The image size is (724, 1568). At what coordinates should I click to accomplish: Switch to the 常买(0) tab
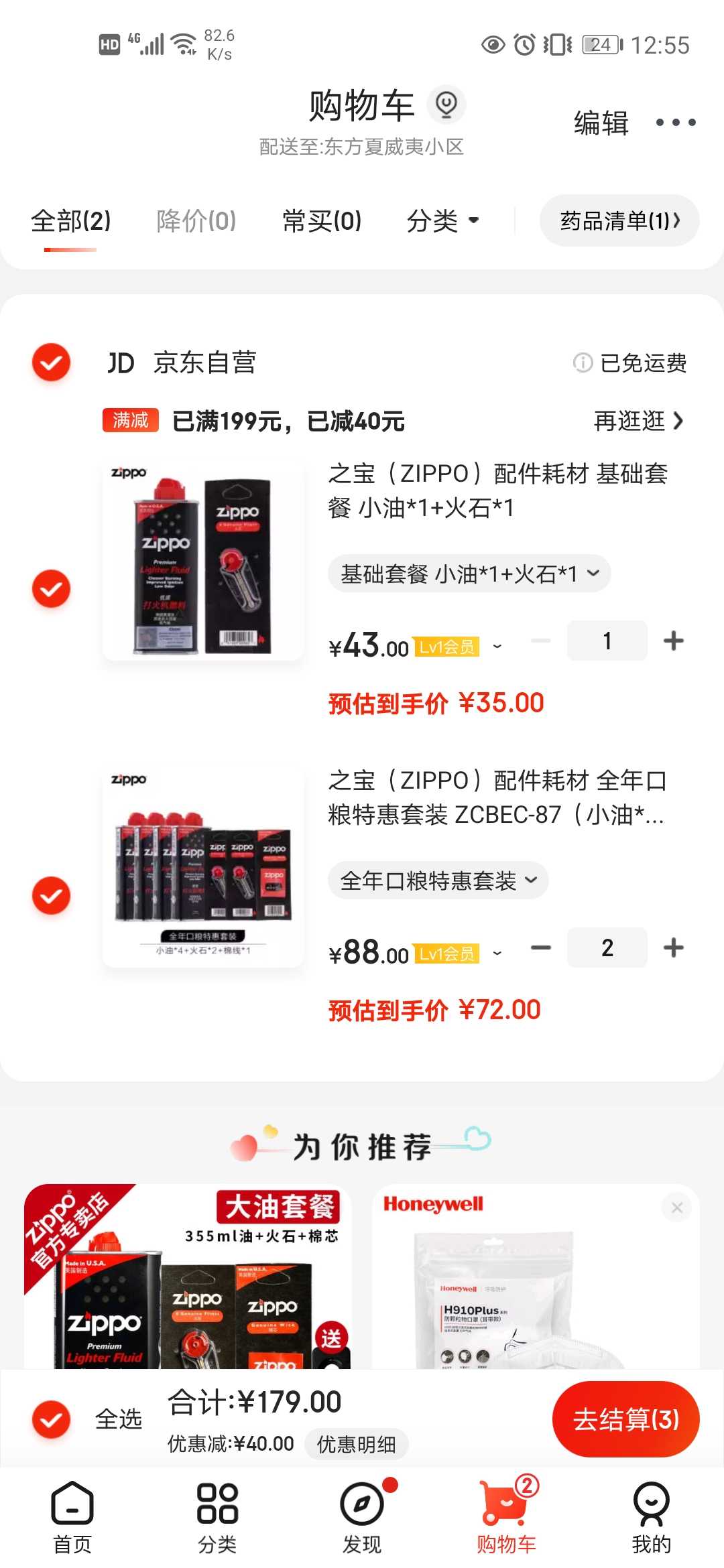pyautogui.click(x=322, y=220)
